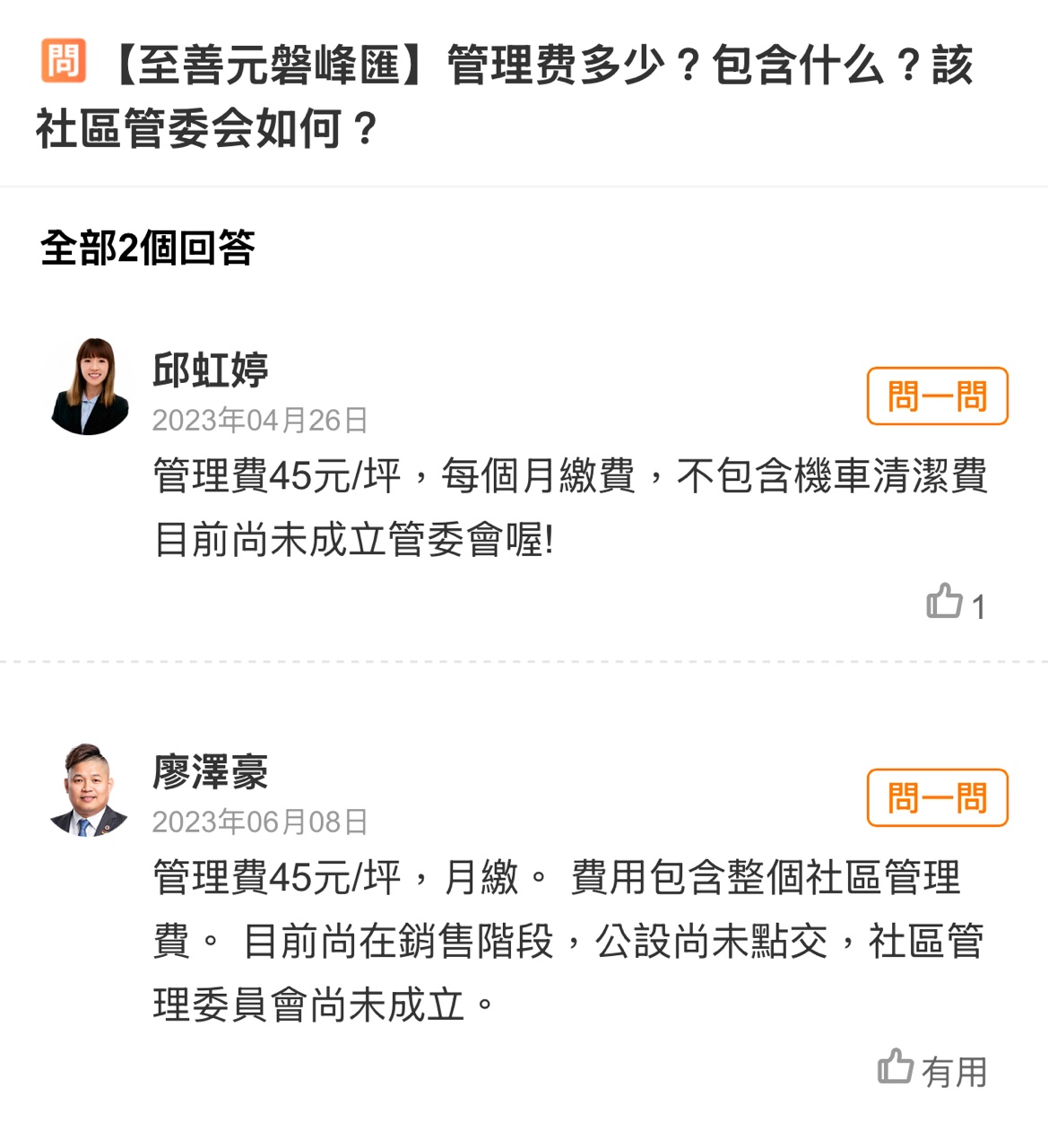
Task: Open 邱虹婷's profile photo
Action: tap(90, 387)
